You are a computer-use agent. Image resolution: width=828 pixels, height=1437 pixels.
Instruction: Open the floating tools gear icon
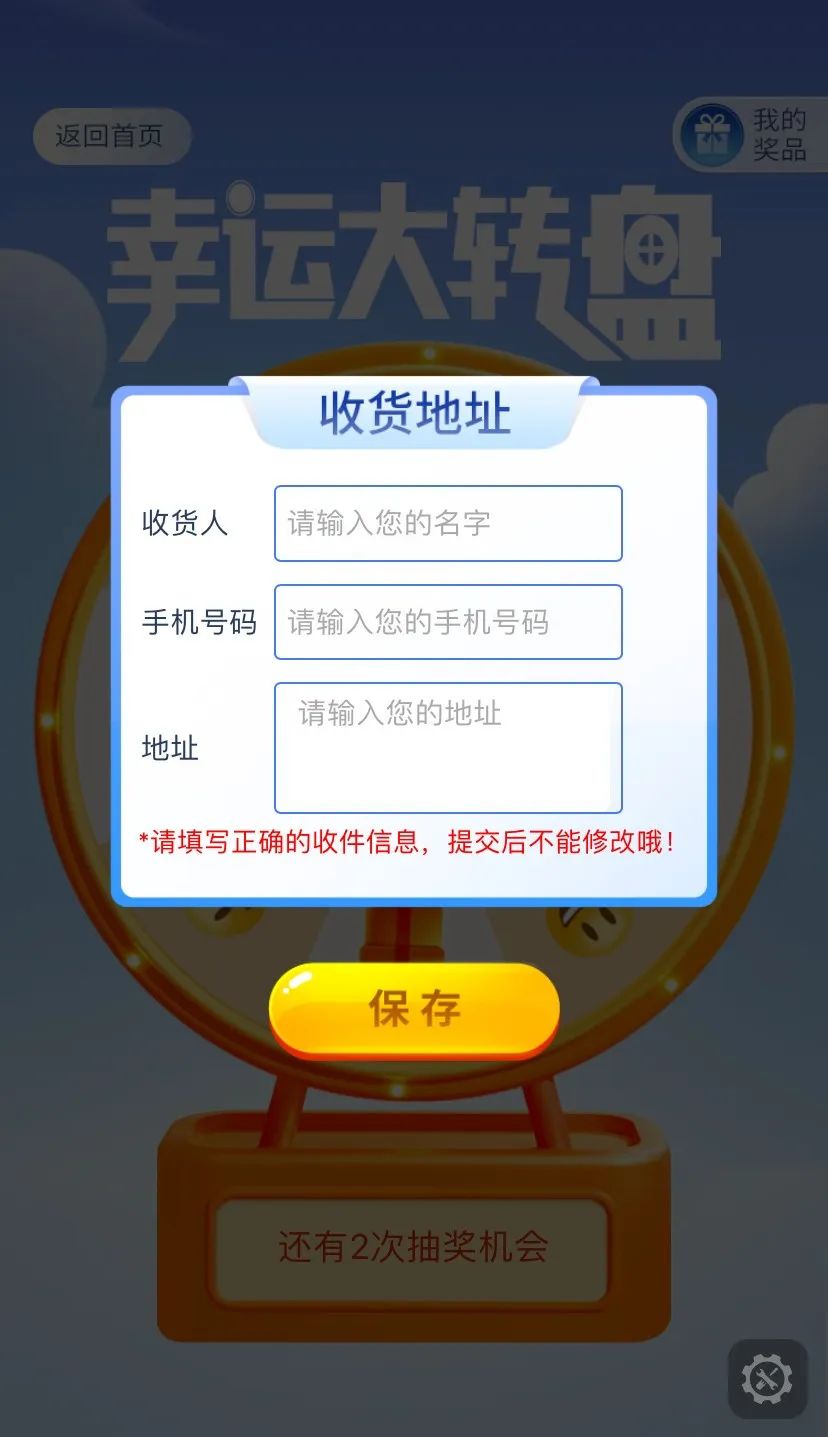click(767, 1379)
